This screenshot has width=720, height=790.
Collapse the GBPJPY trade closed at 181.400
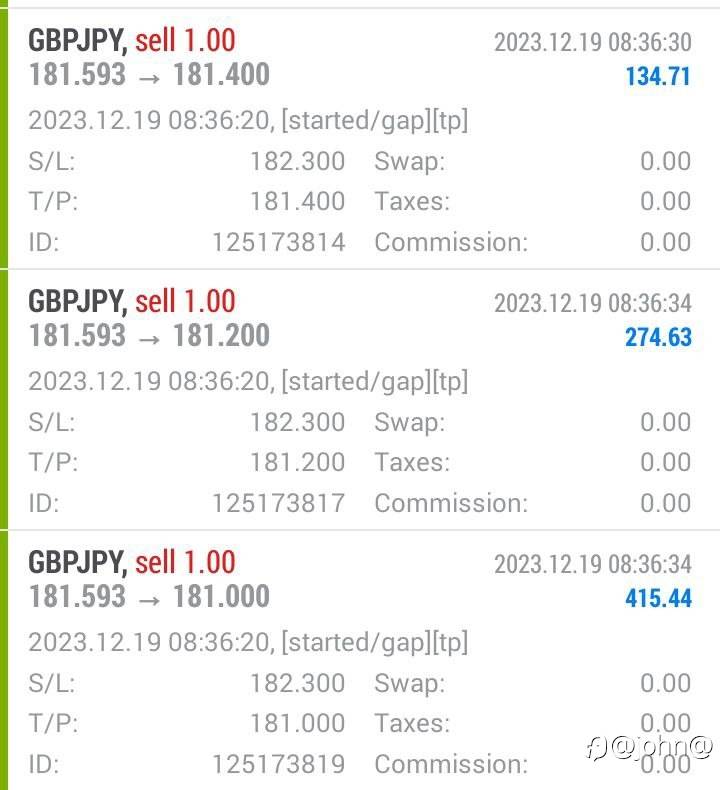click(360, 58)
